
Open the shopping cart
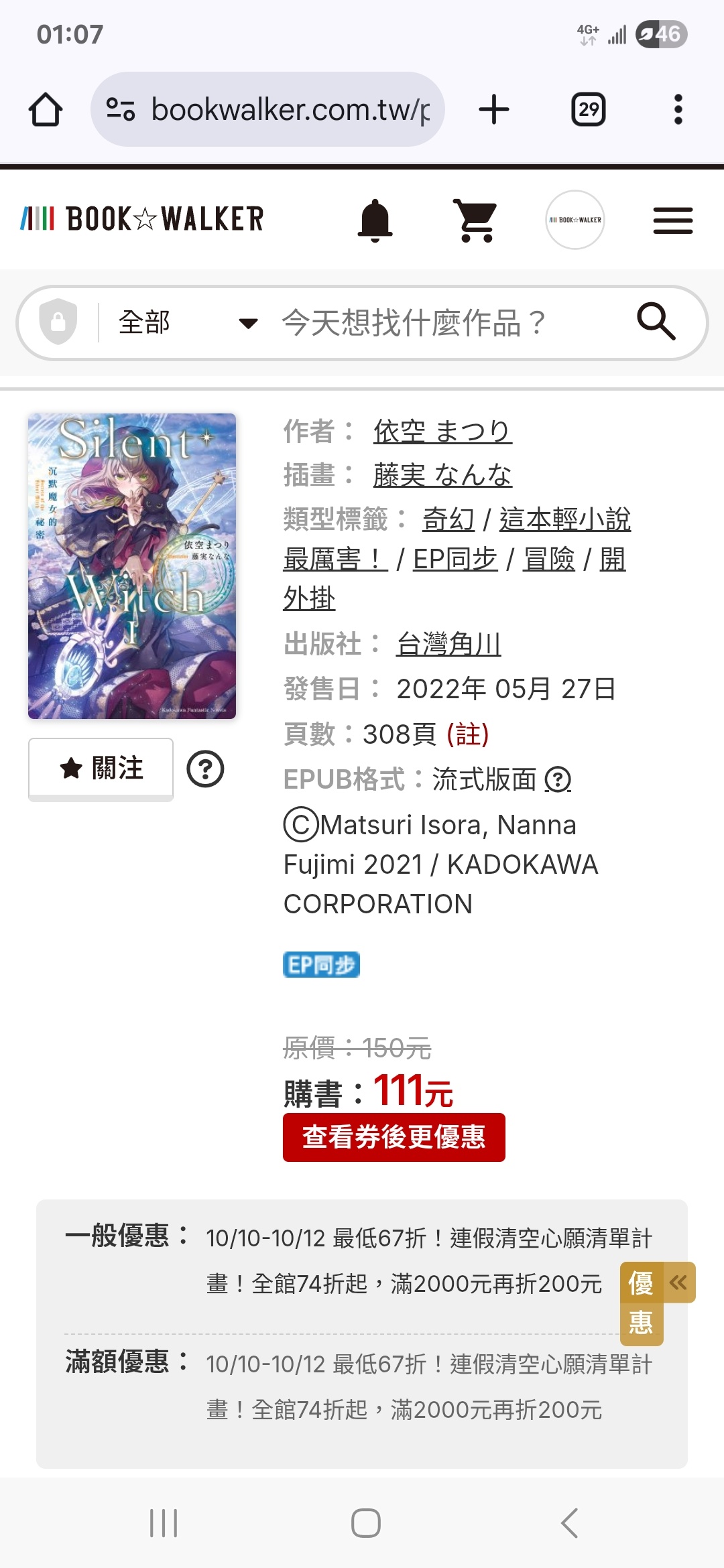pyautogui.click(x=475, y=220)
